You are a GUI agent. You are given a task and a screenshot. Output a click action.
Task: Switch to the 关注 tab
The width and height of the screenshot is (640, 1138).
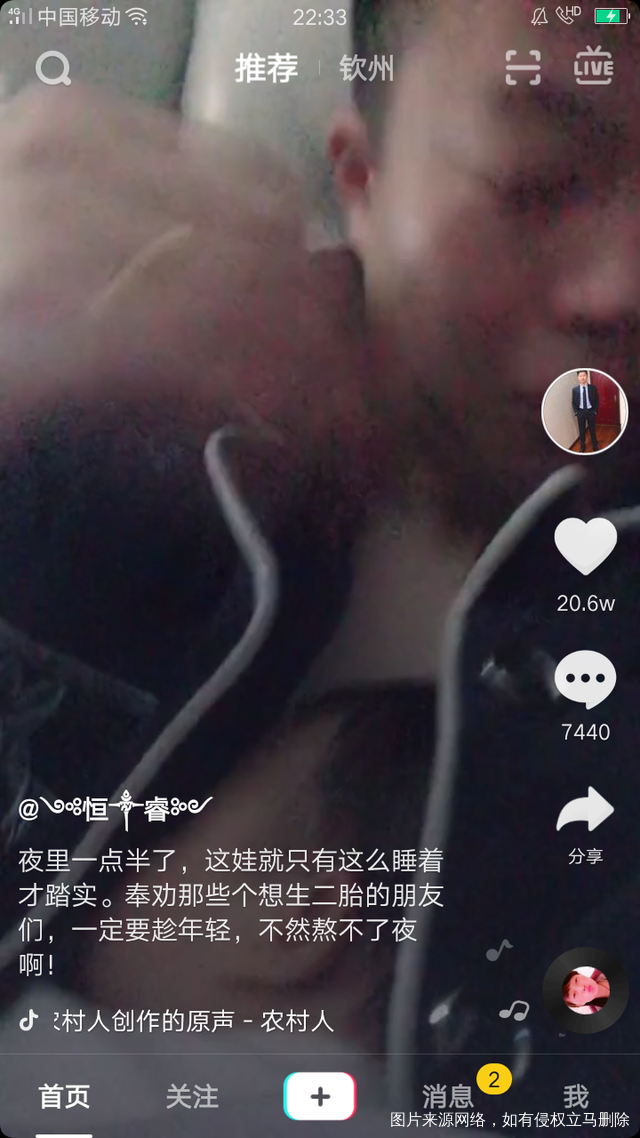point(192,1096)
